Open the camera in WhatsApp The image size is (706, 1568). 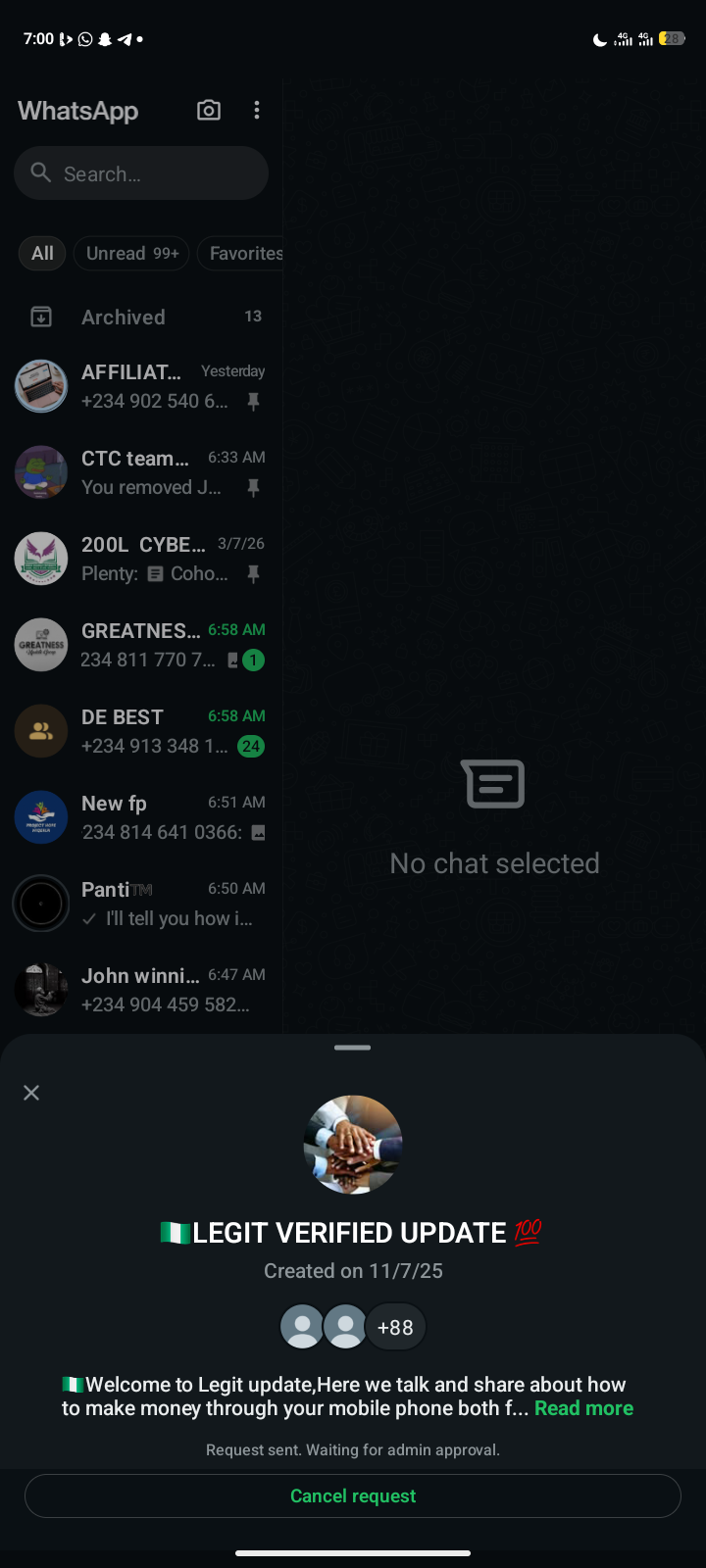[x=209, y=110]
